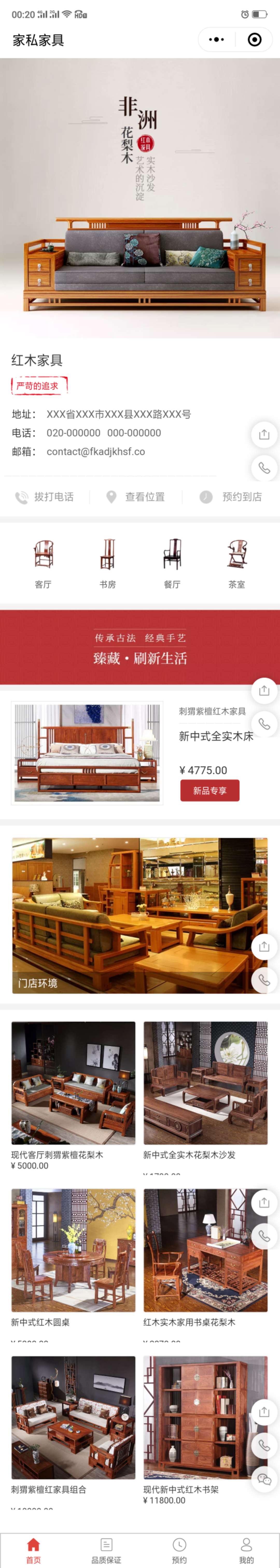The width and height of the screenshot is (280, 1568).
Task: Switch to the 预约 tab
Action: point(179,1550)
